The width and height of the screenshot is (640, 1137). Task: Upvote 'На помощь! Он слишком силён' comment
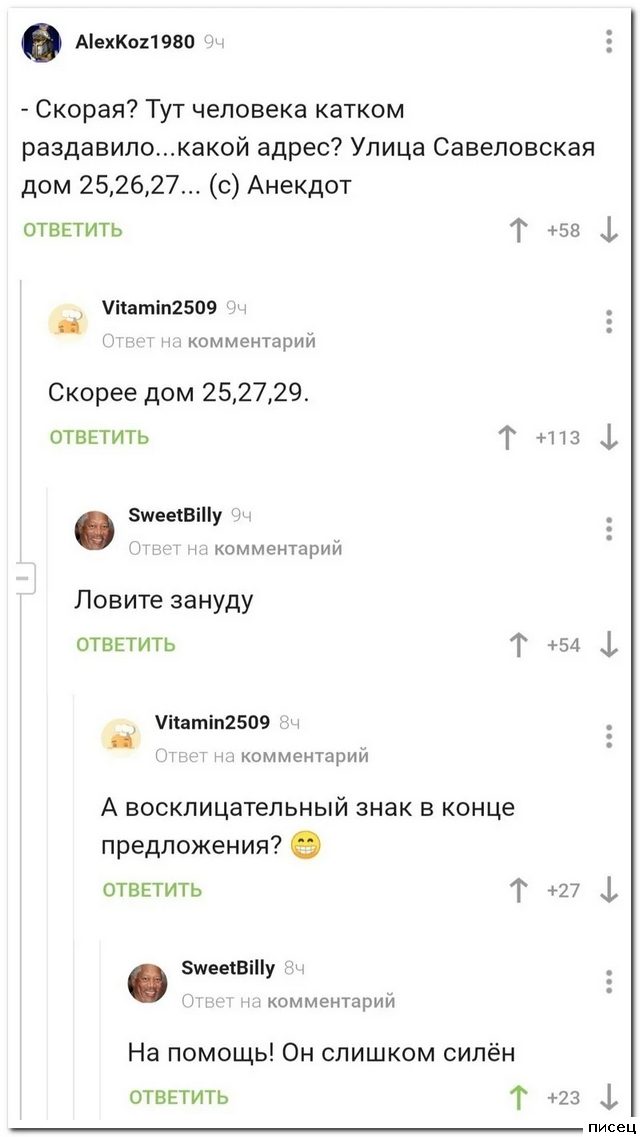(518, 1097)
